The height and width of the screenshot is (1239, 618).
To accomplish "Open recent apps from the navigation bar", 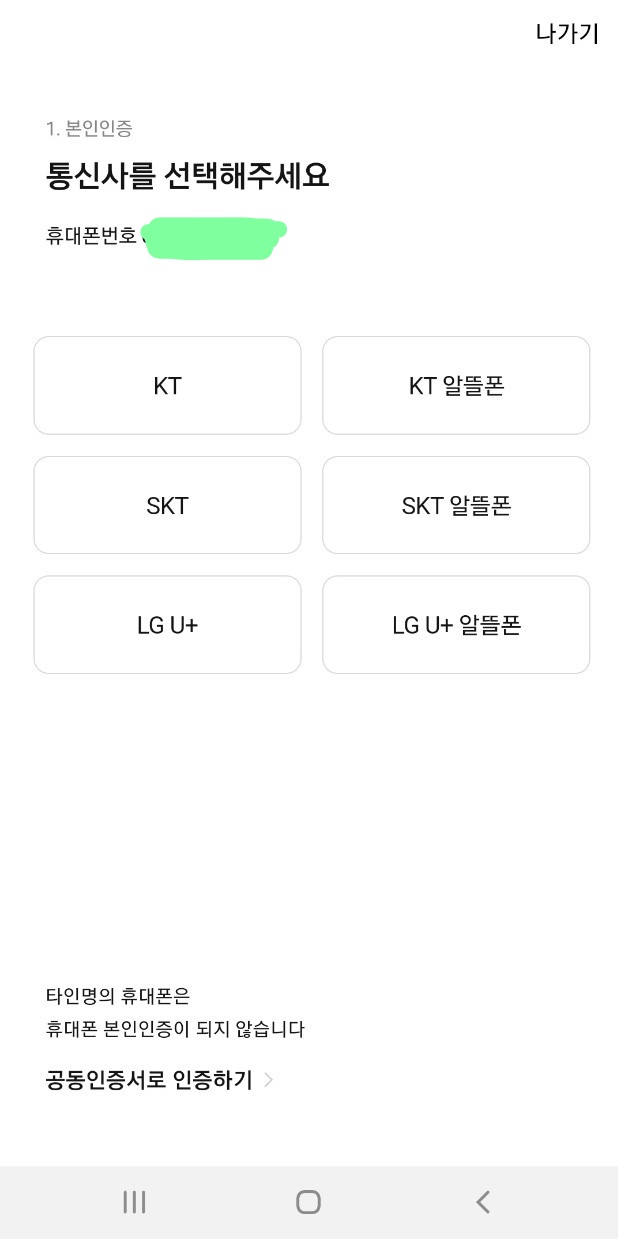I will [x=134, y=1202].
